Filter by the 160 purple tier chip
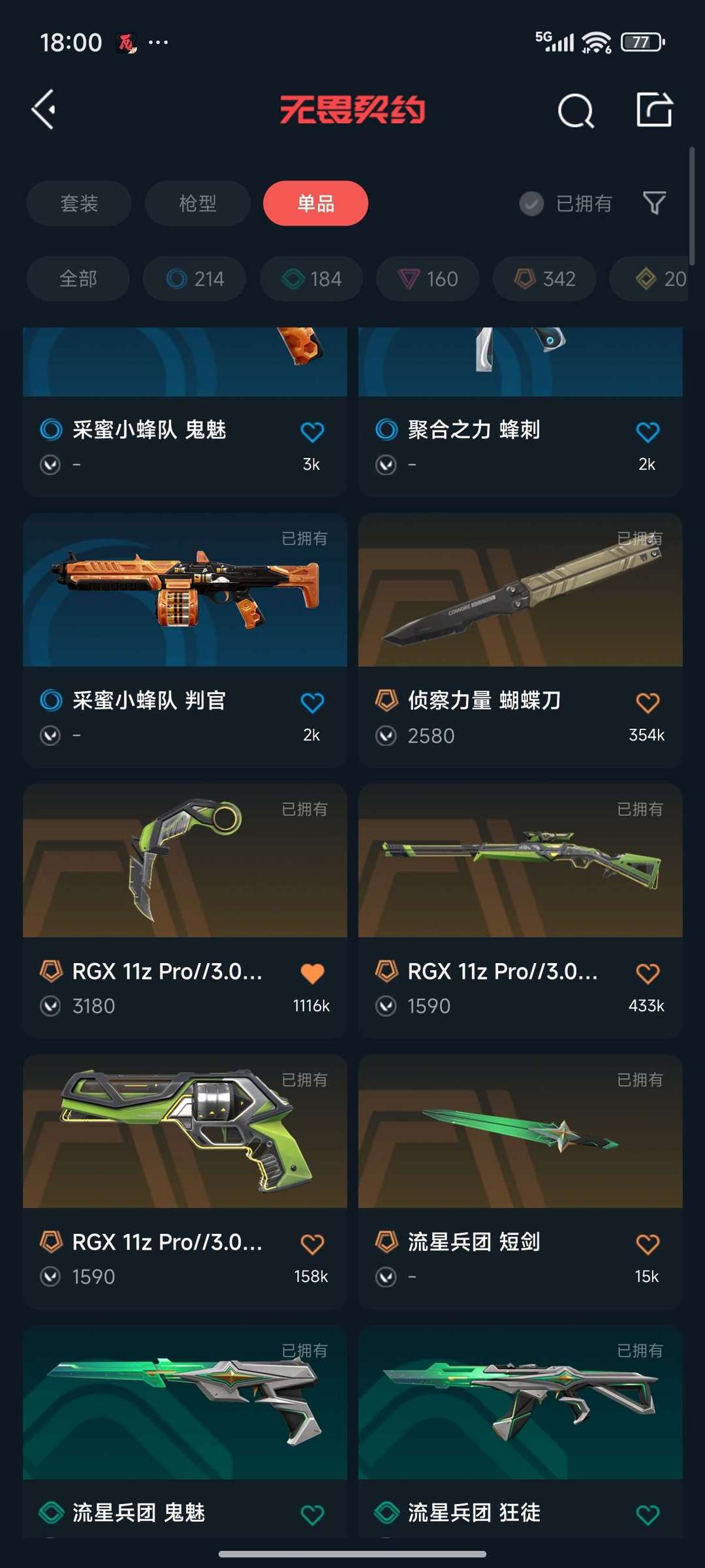The width and height of the screenshot is (705, 1568). click(428, 279)
